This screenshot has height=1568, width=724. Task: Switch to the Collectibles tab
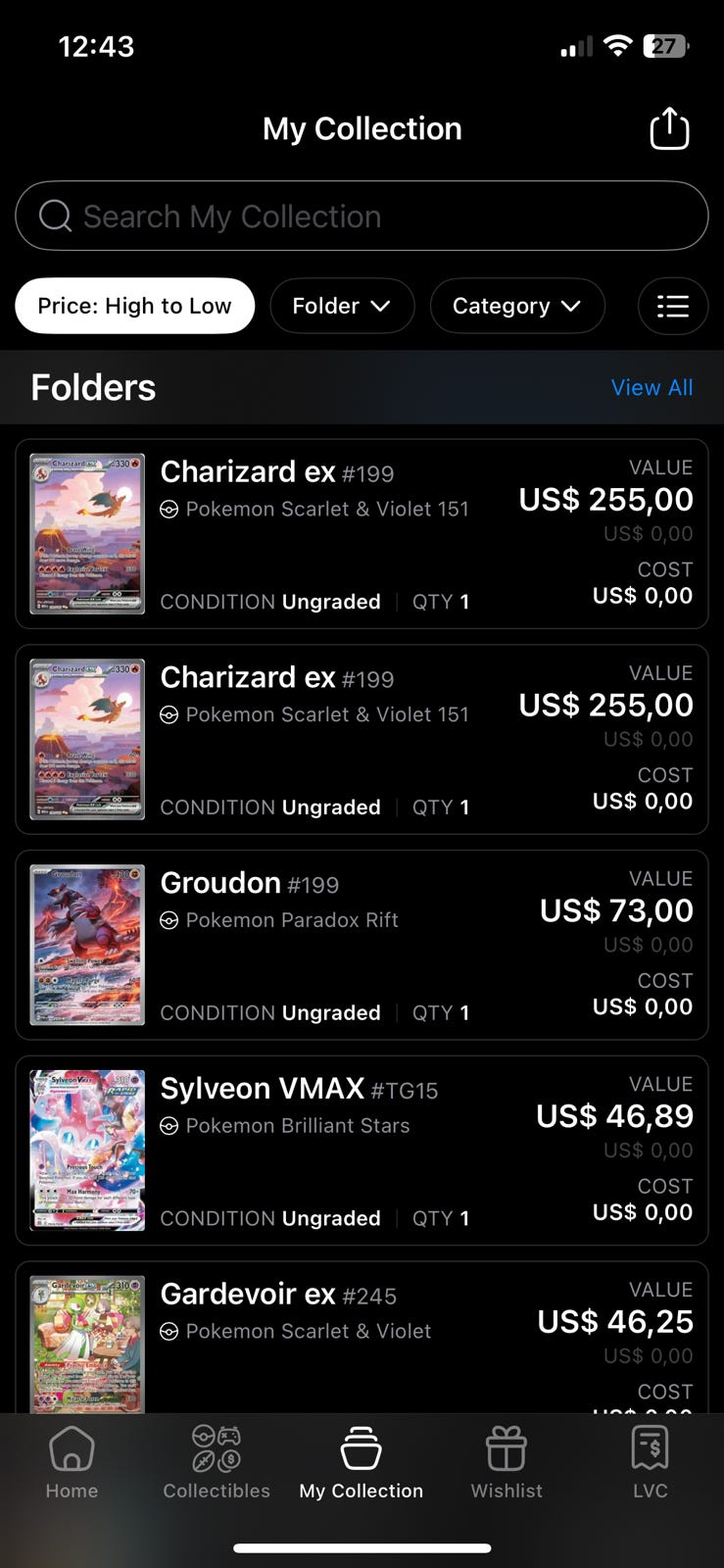(217, 1462)
